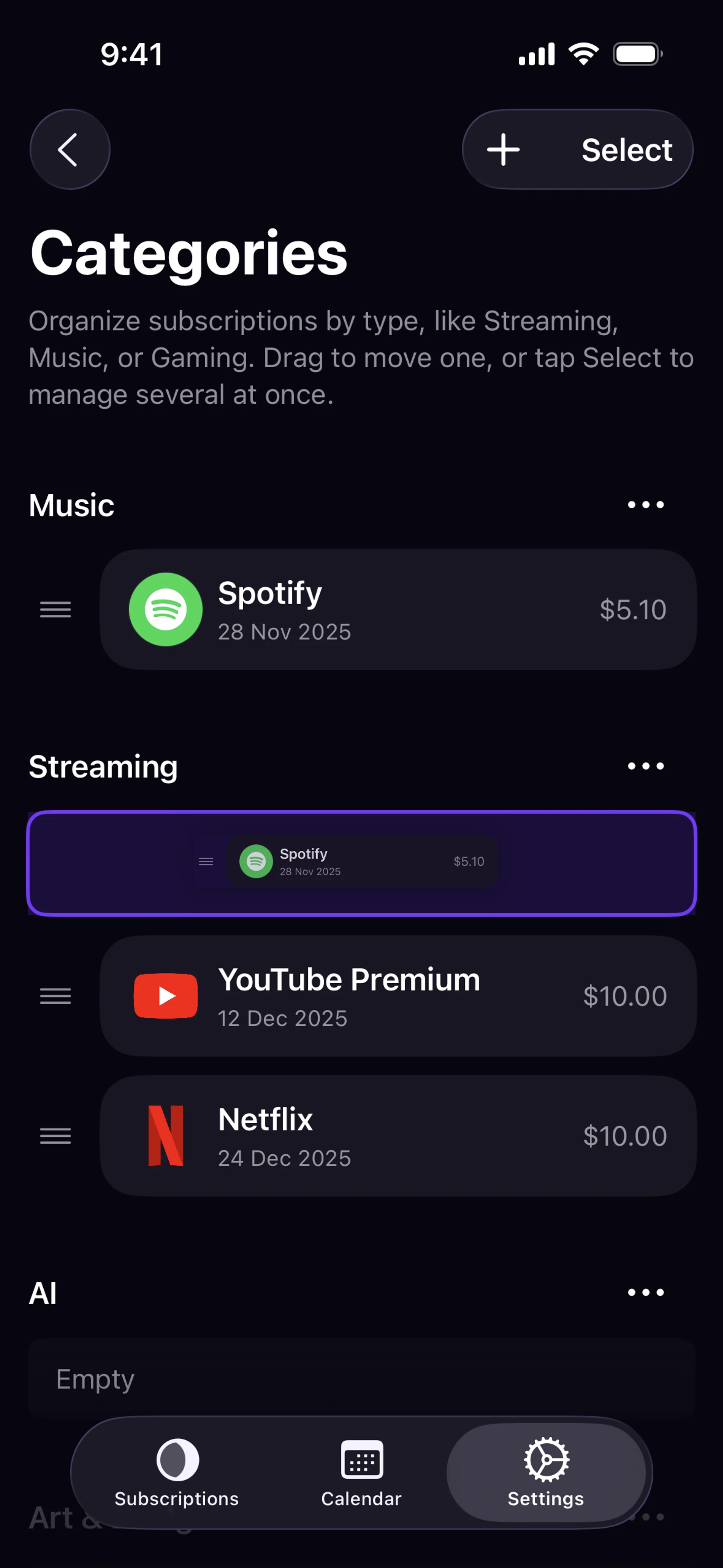723x1568 pixels.
Task: Add a new category with plus icon
Action: (x=503, y=150)
